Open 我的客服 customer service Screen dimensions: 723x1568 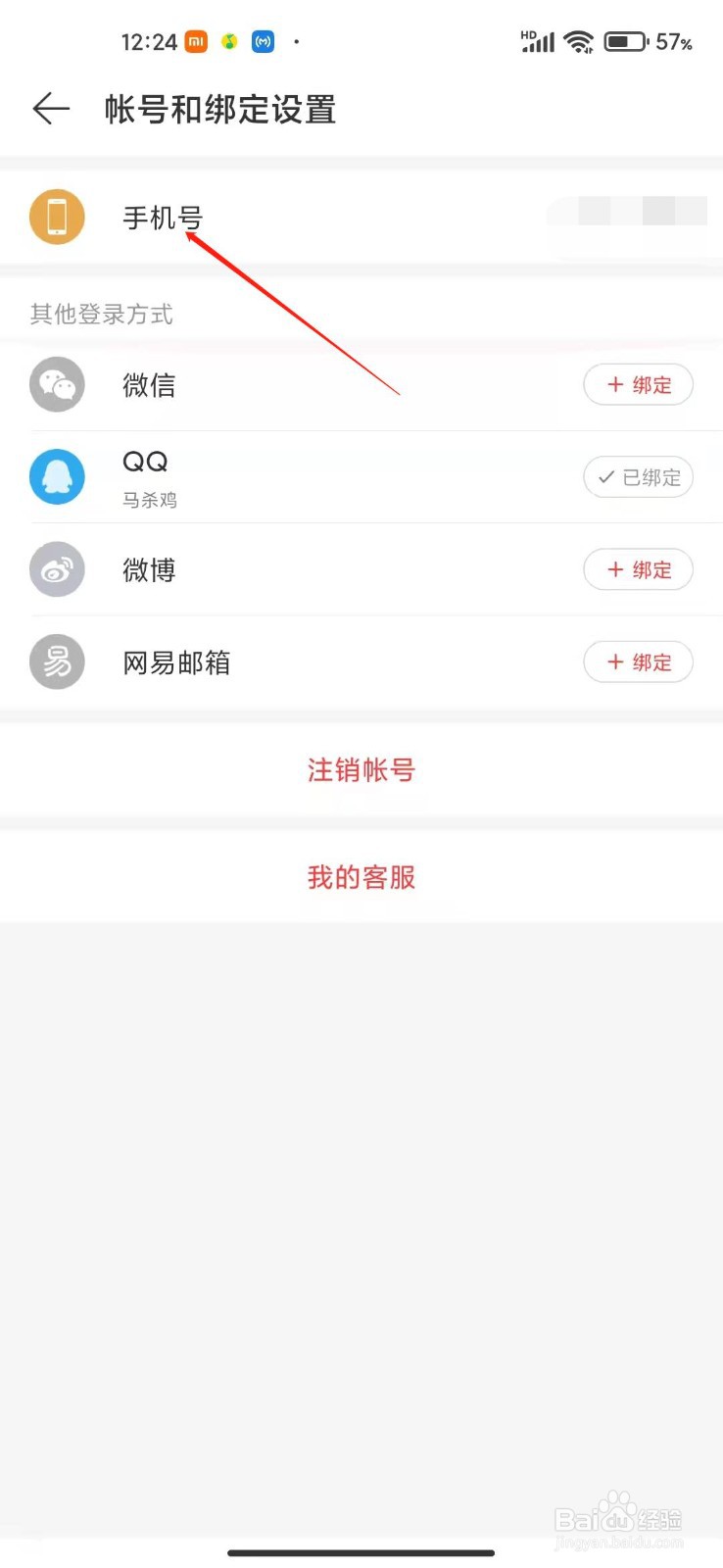tap(361, 877)
